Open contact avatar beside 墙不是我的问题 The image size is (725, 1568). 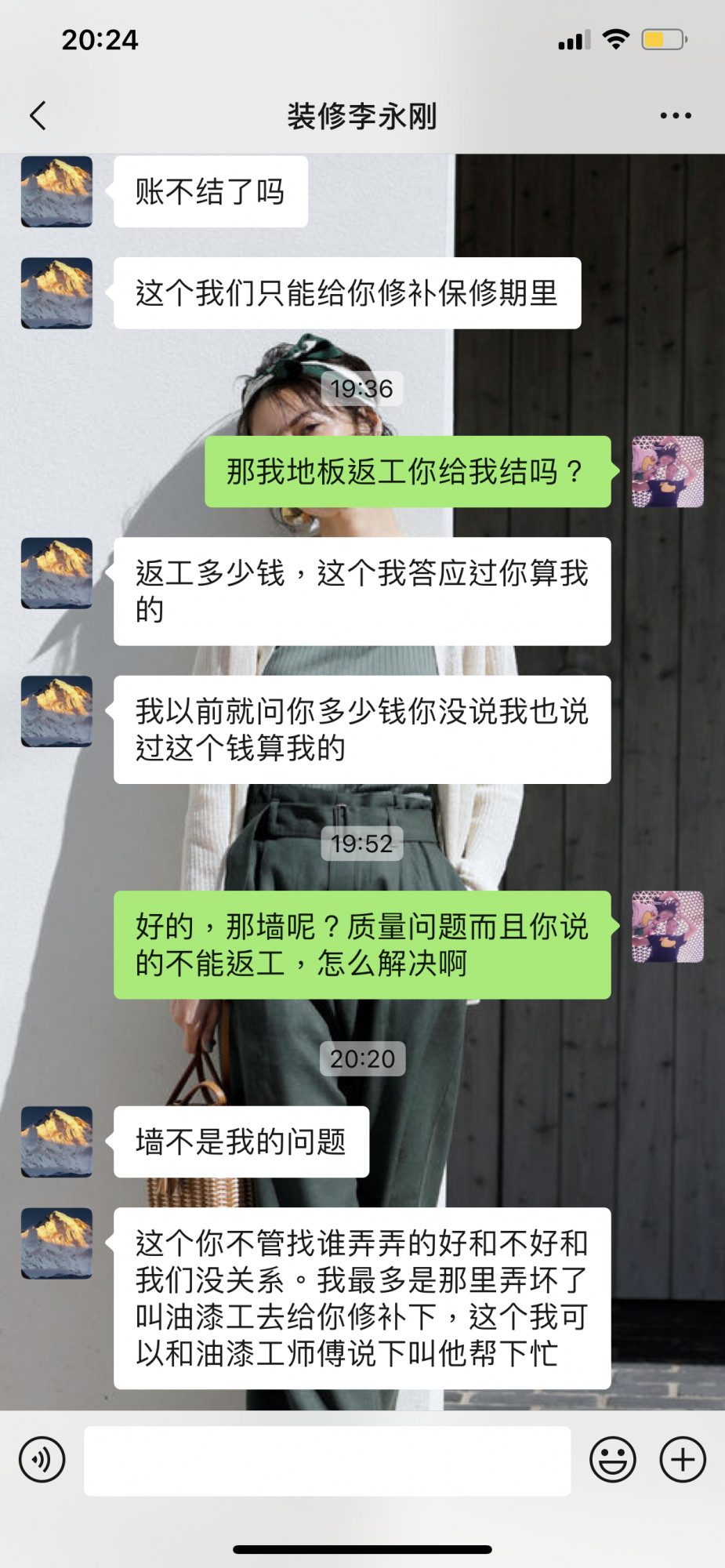(x=56, y=1142)
